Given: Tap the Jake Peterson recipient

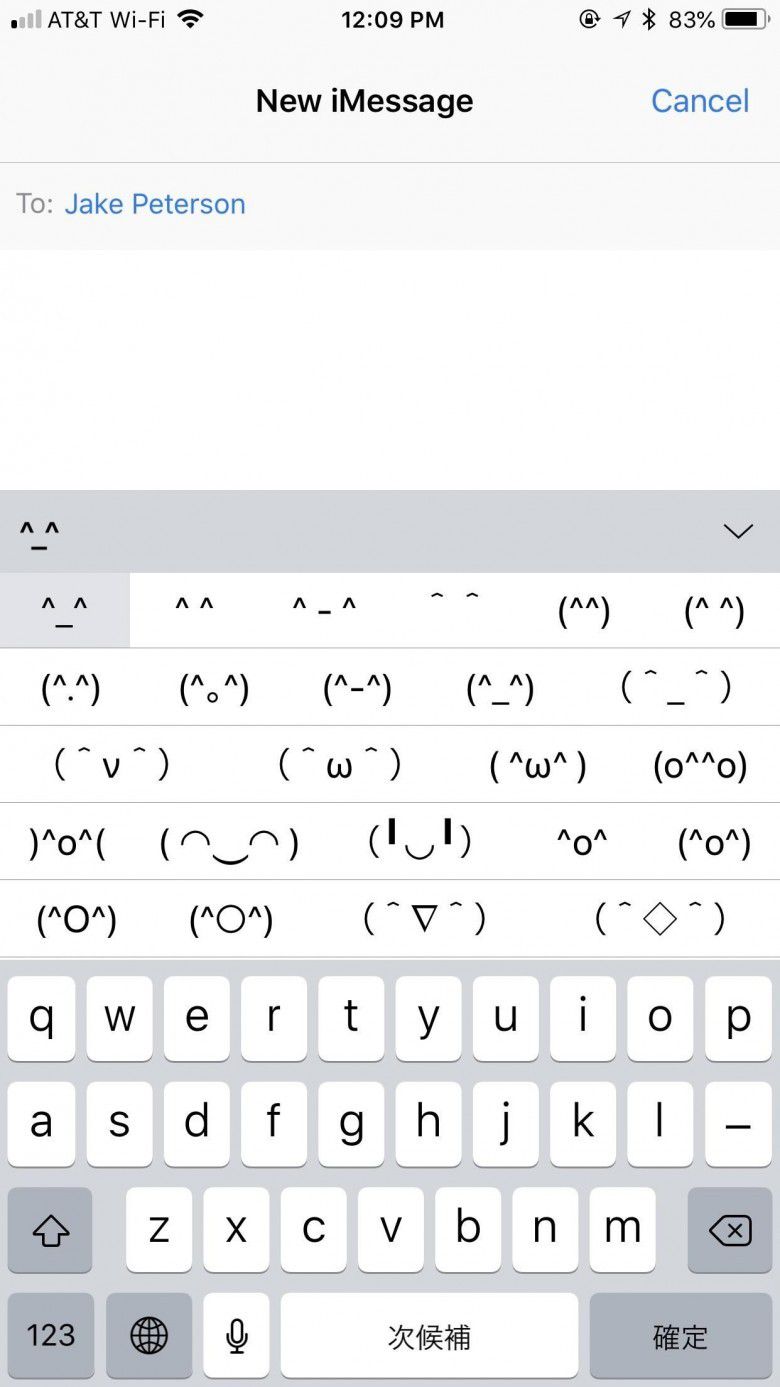Looking at the screenshot, I should pos(155,204).
